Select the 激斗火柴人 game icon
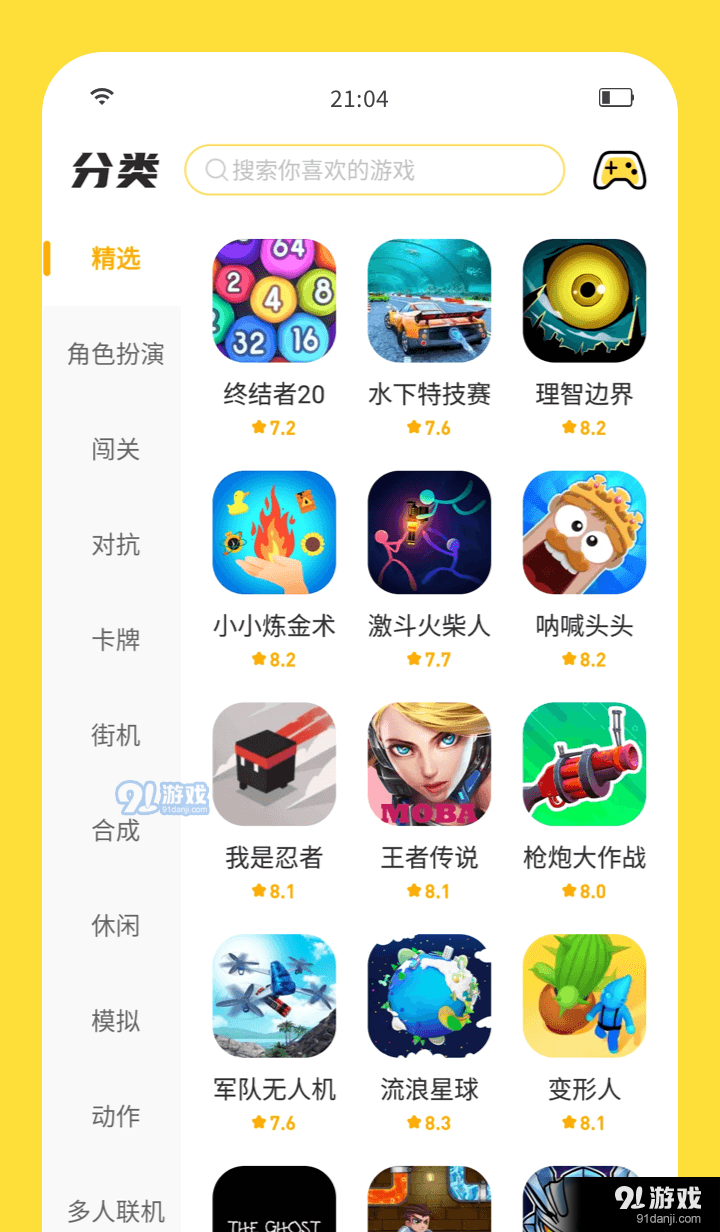This screenshot has width=720, height=1232. [x=429, y=532]
